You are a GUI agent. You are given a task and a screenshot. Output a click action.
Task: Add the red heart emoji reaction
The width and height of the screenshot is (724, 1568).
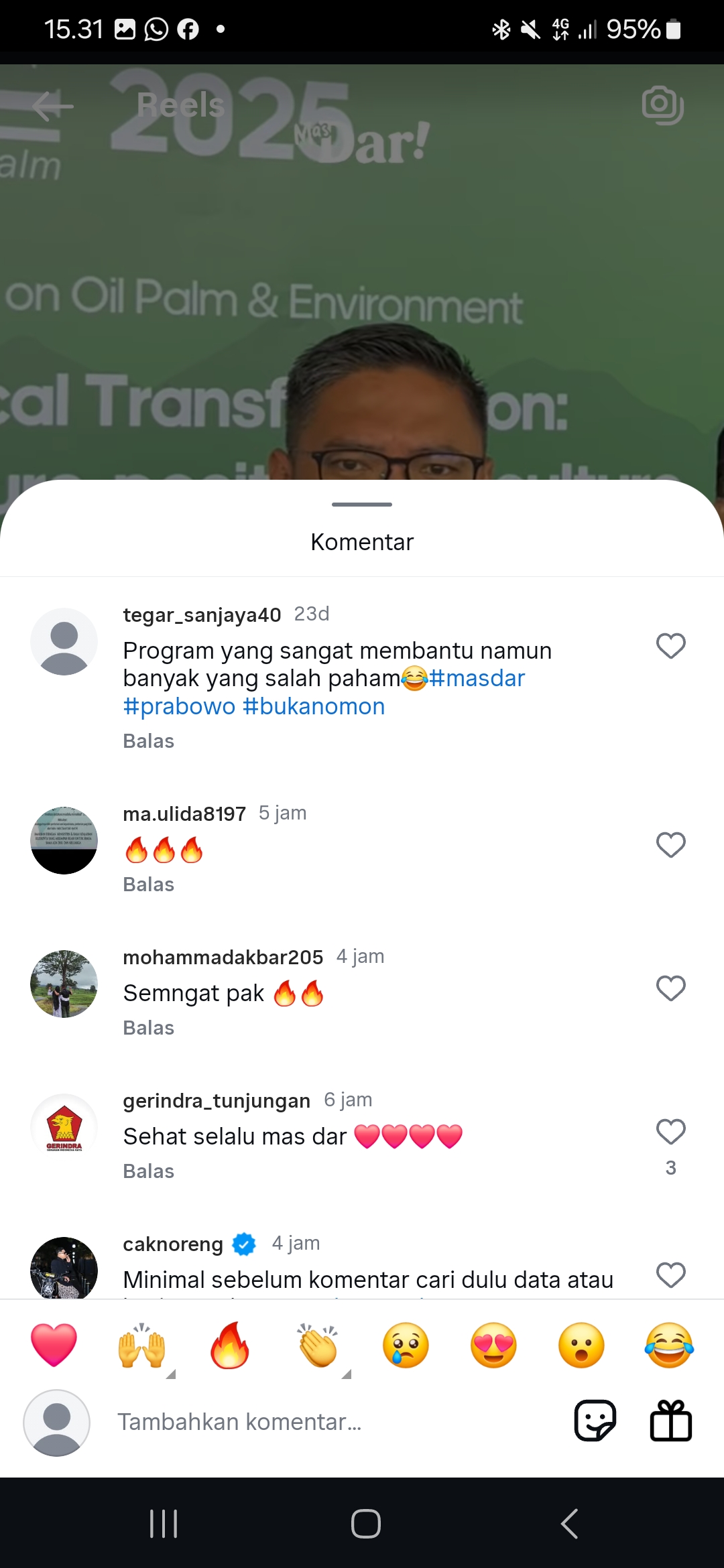[x=54, y=1345]
